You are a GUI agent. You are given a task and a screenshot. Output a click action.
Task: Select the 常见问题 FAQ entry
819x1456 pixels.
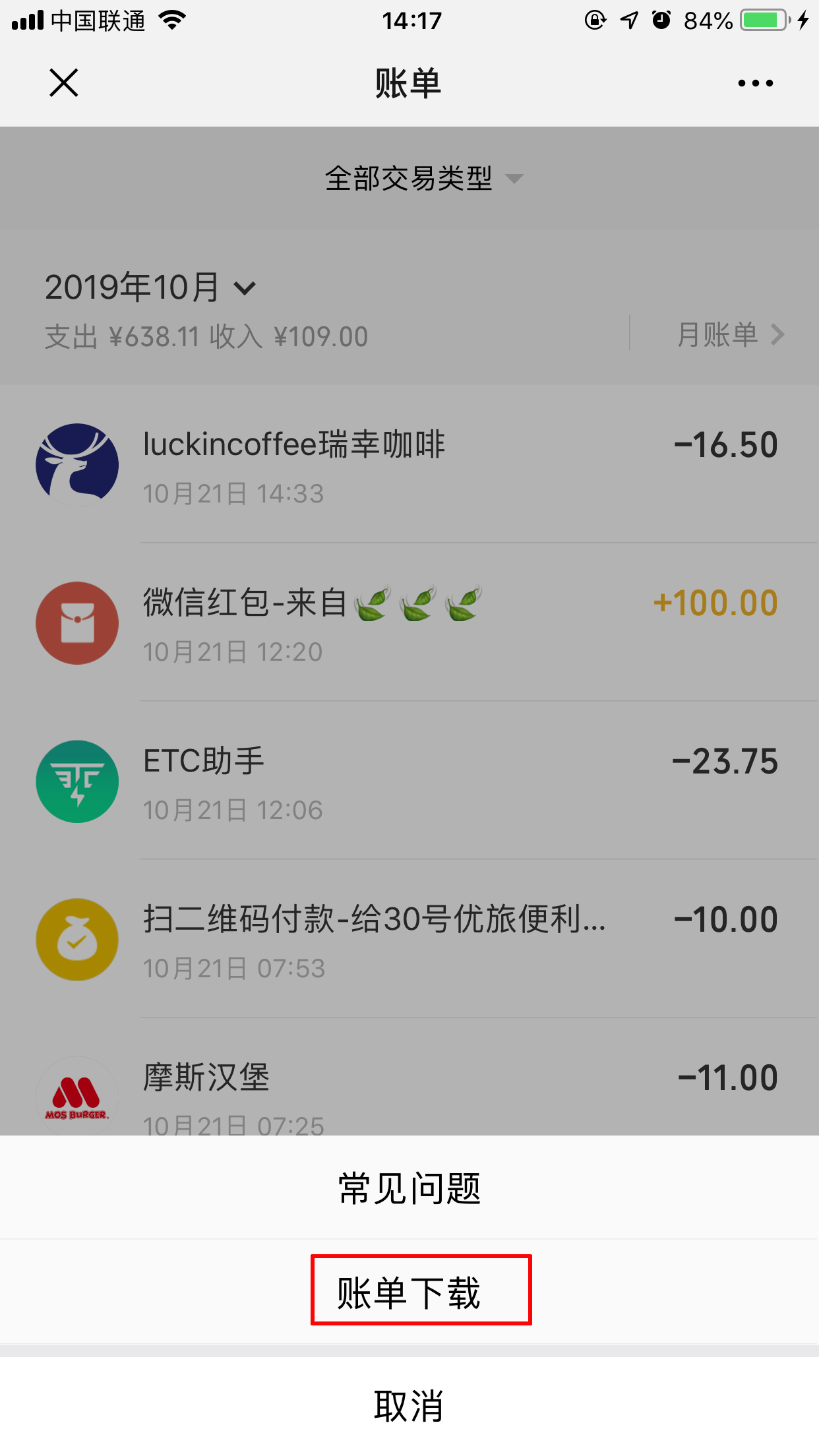409,1188
